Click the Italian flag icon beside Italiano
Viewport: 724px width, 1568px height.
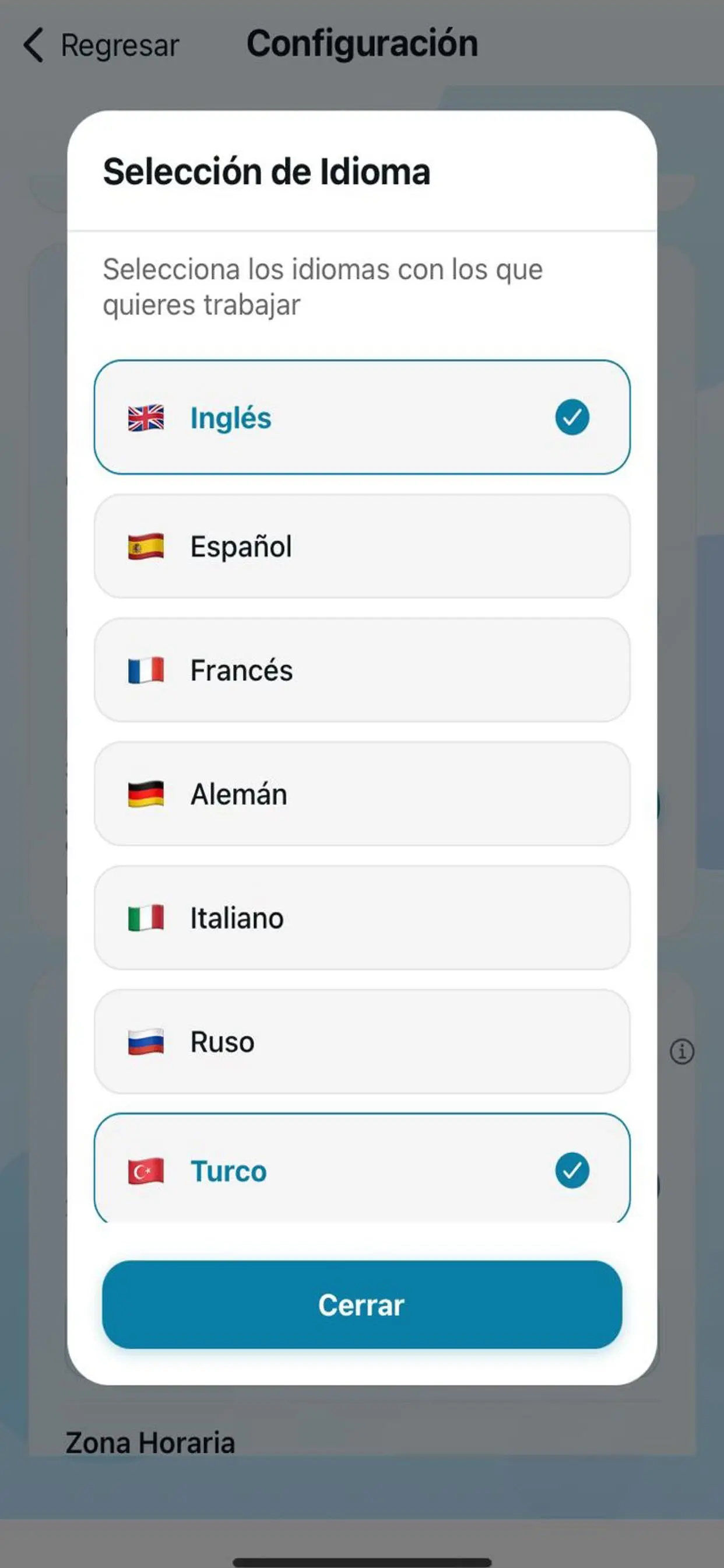[x=146, y=918]
